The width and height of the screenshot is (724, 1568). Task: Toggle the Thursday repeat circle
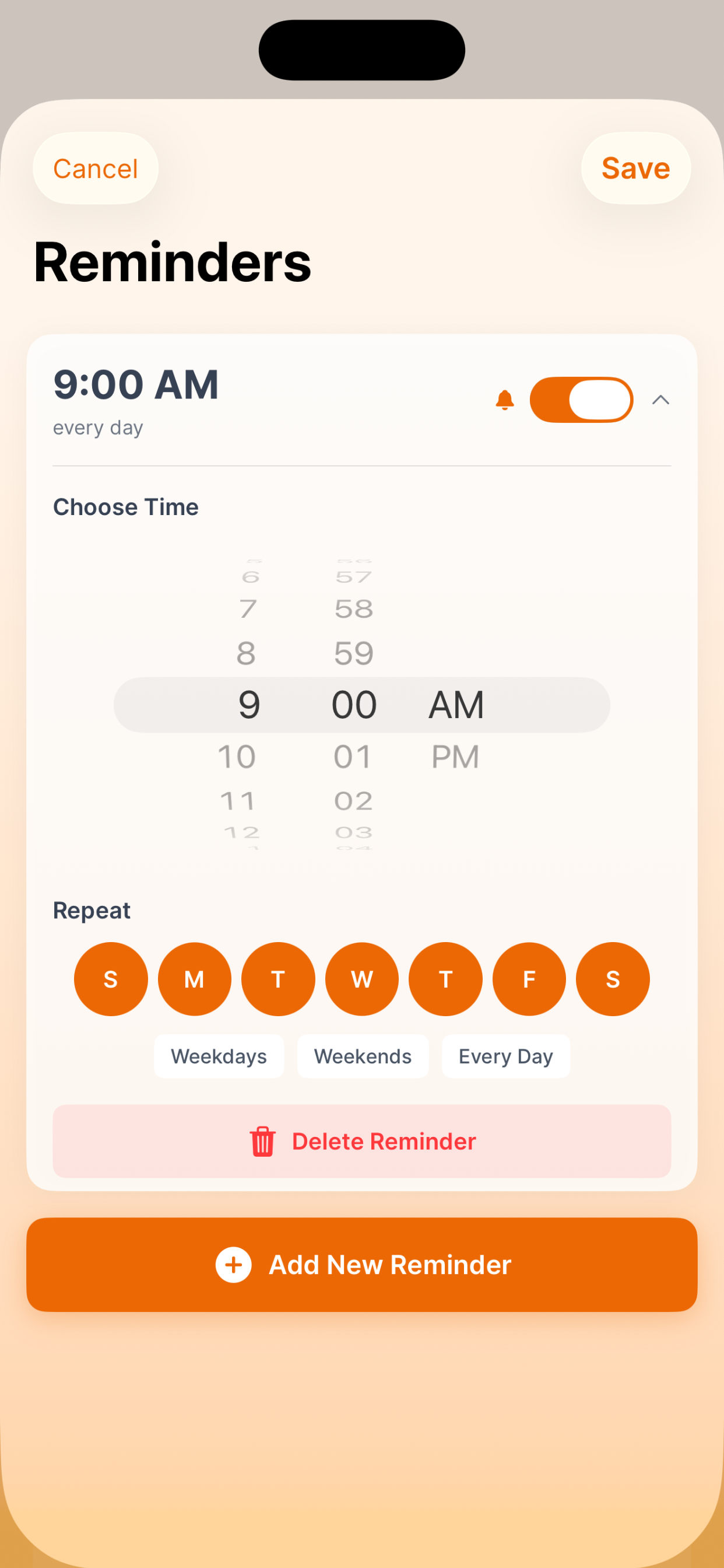pos(445,979)
